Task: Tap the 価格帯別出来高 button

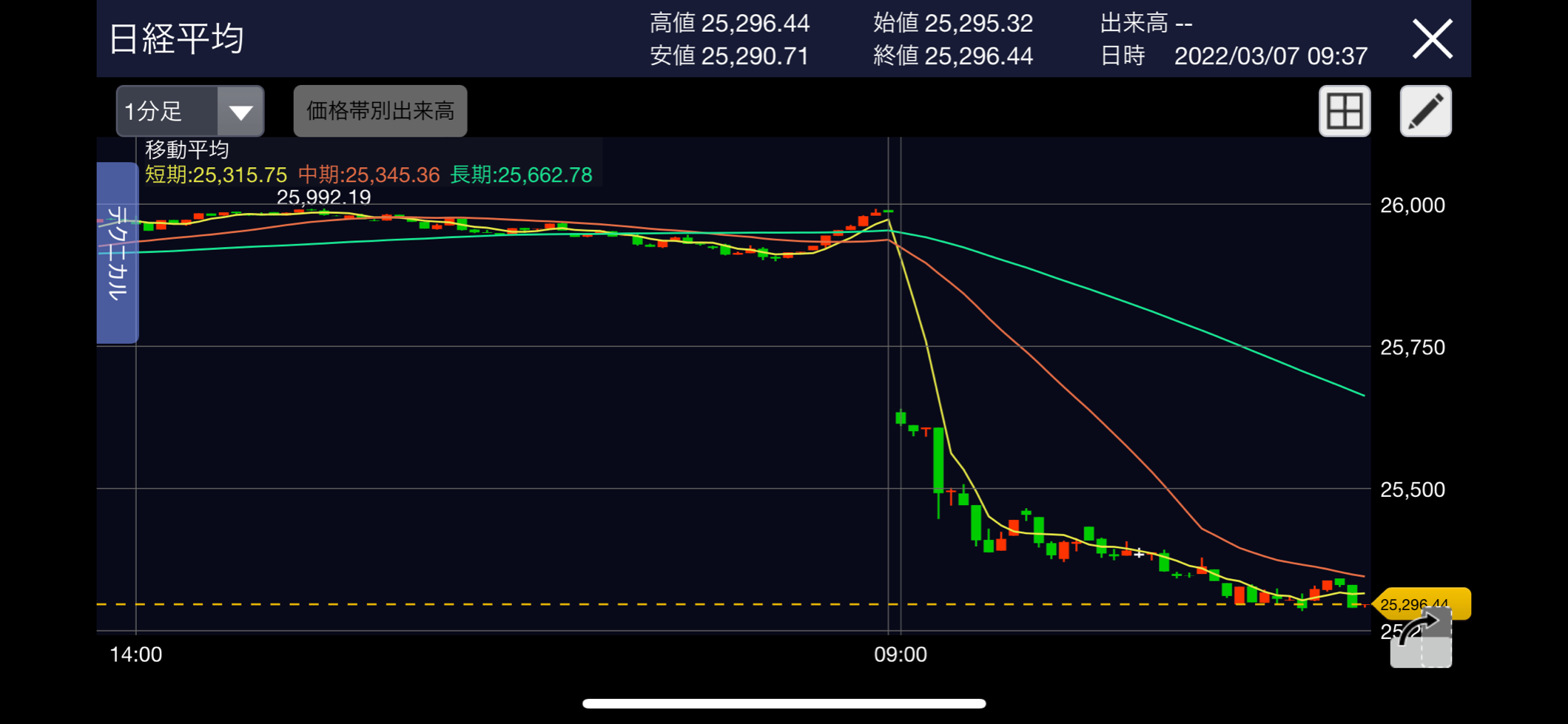Action: coord(380,112)
